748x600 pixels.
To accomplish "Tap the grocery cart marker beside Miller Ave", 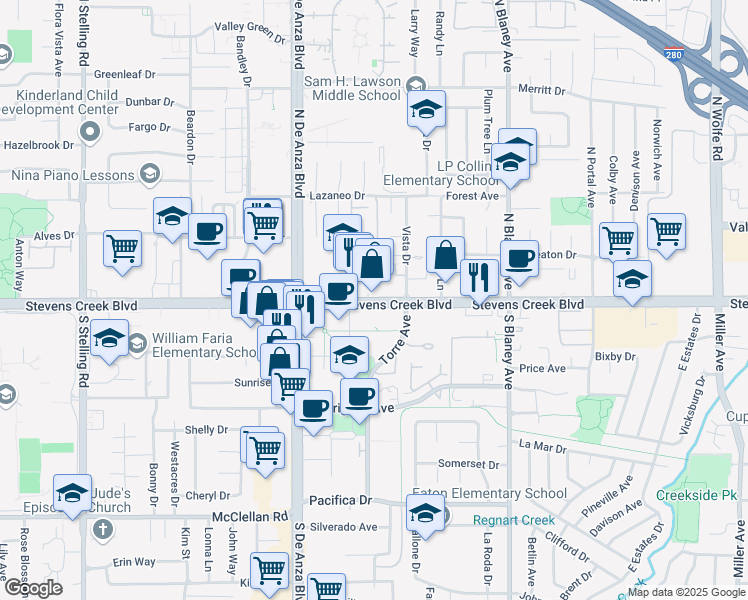I will [666, 232].
